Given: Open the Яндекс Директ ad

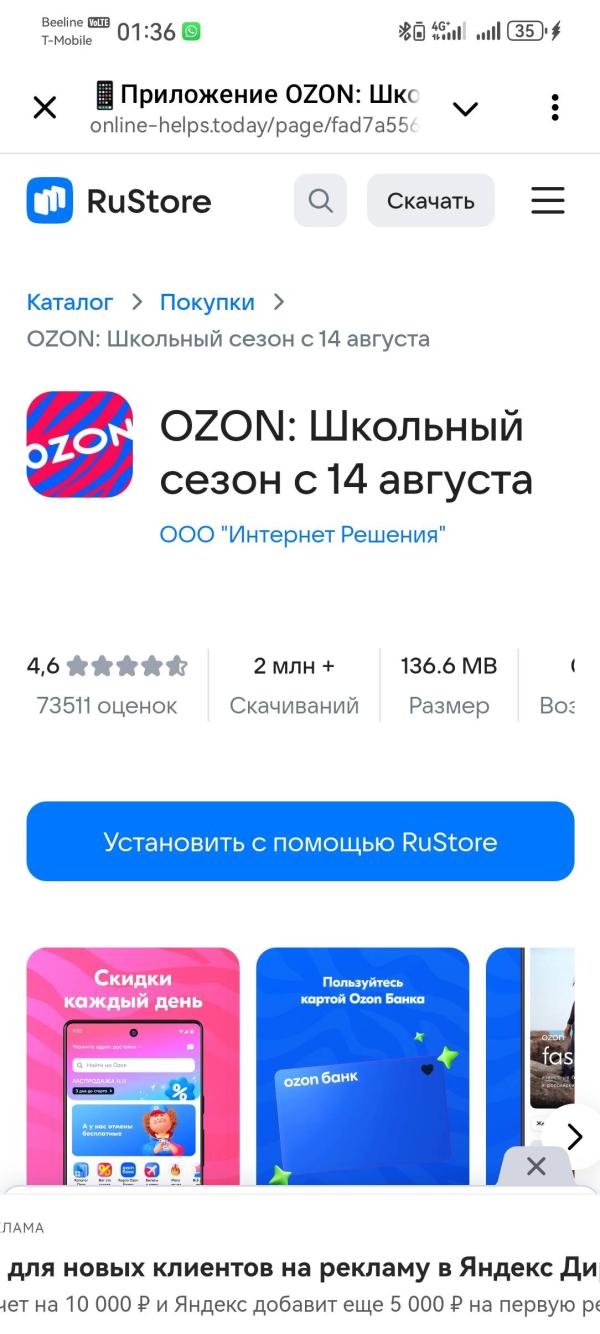Looking at the screenshot, I should coord(300,1268).
